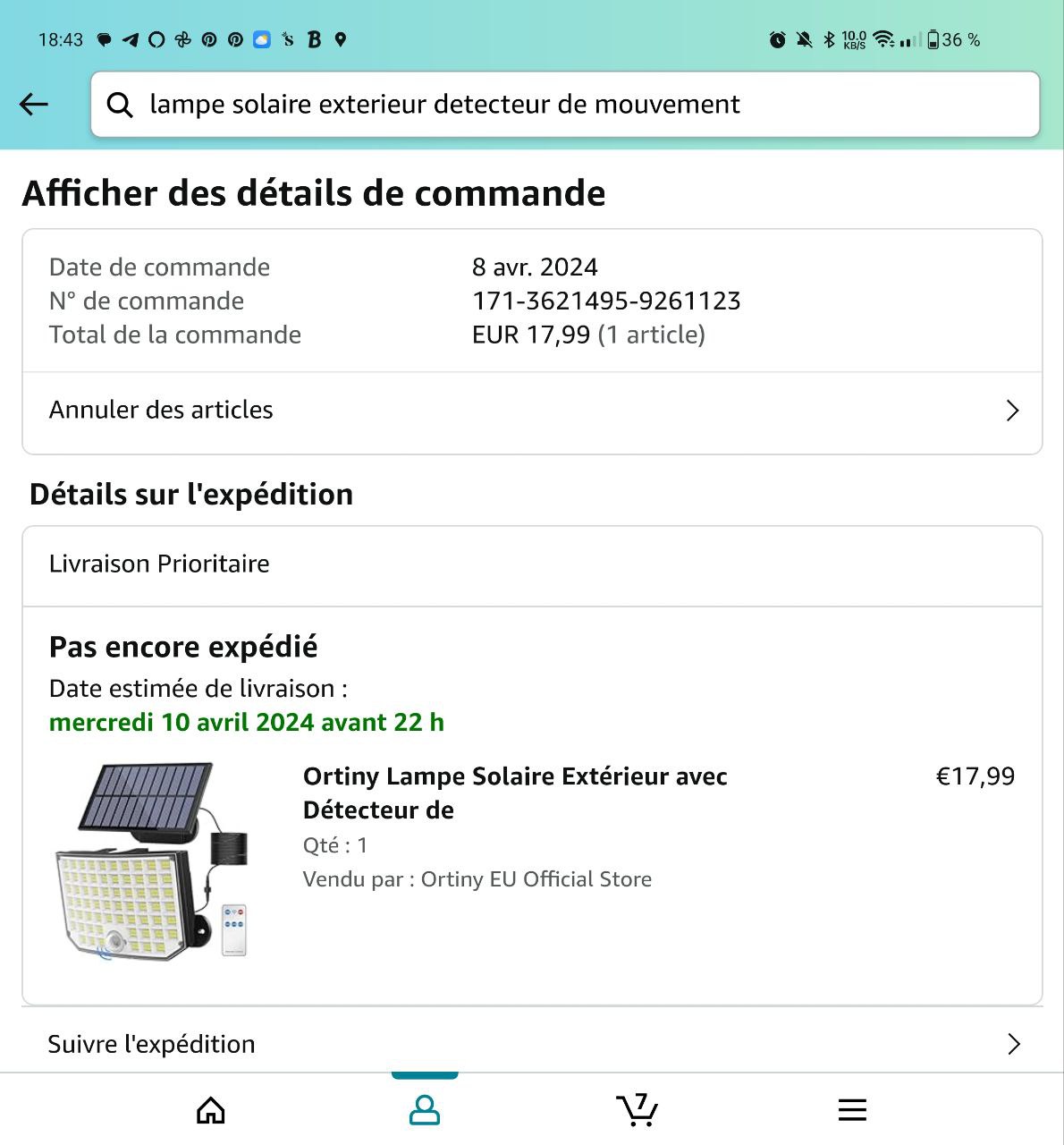
Task: Open Suivre l'expédition
Action: tap(532, 1044)
